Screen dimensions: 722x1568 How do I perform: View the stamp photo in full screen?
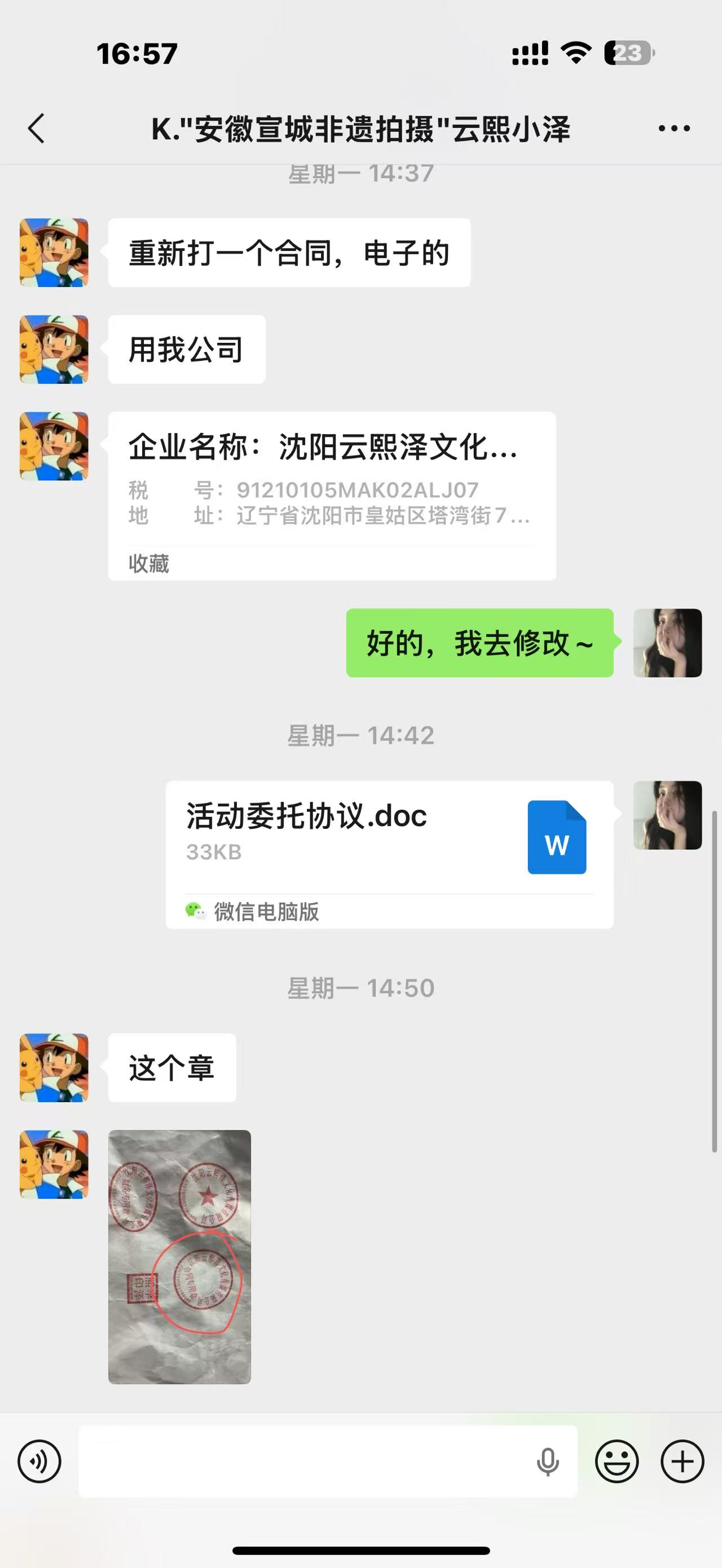point(179,1256)
